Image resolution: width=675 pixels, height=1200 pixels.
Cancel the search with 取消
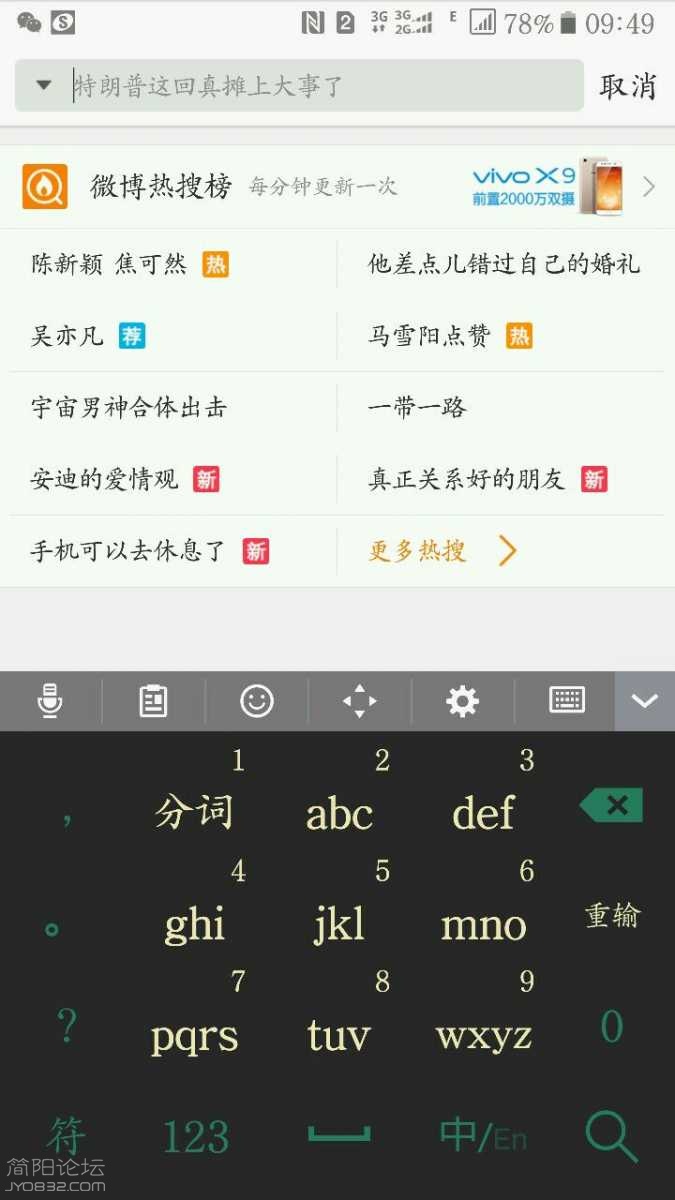(628, 86)
